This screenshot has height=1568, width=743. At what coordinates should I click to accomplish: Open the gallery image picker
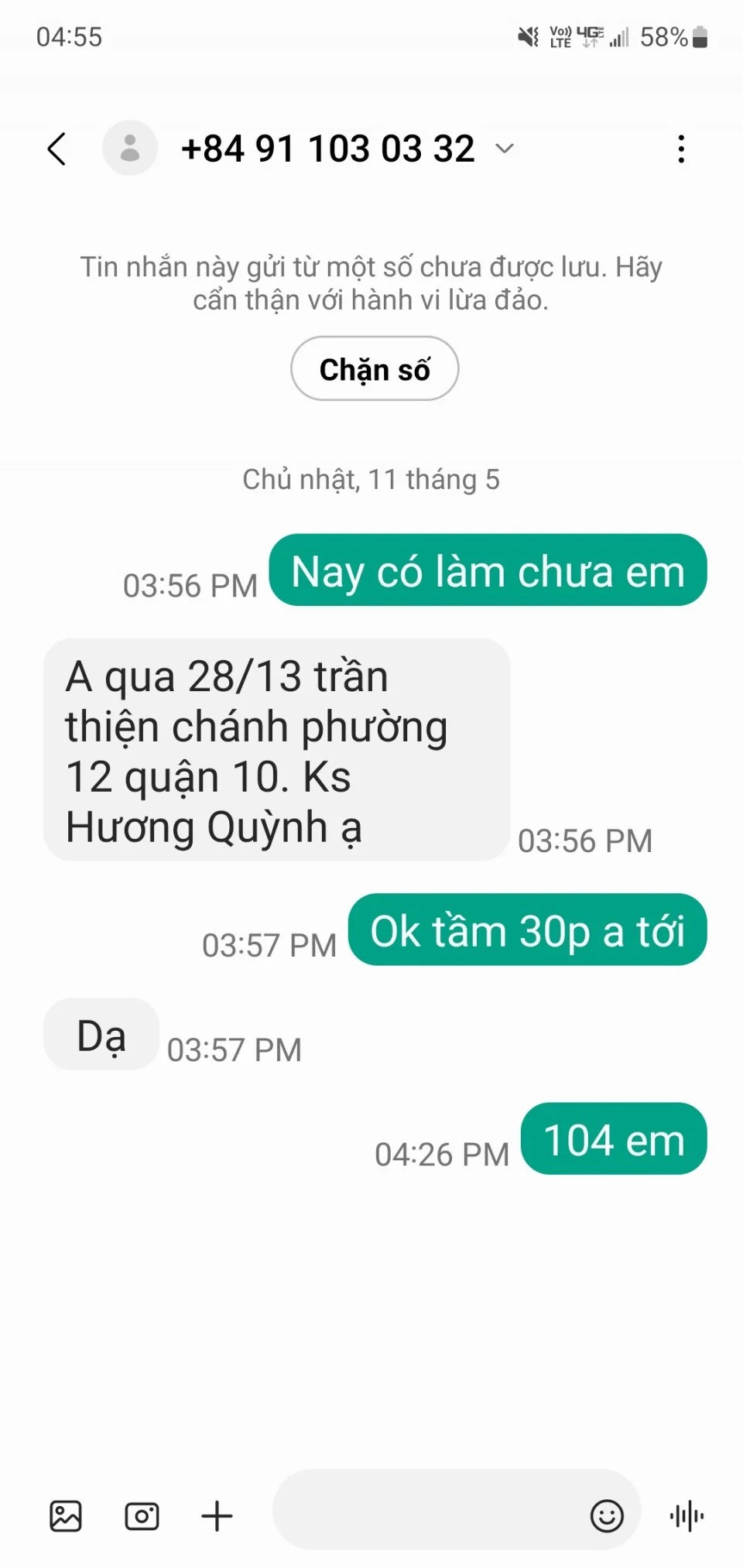click(66, 1515)
